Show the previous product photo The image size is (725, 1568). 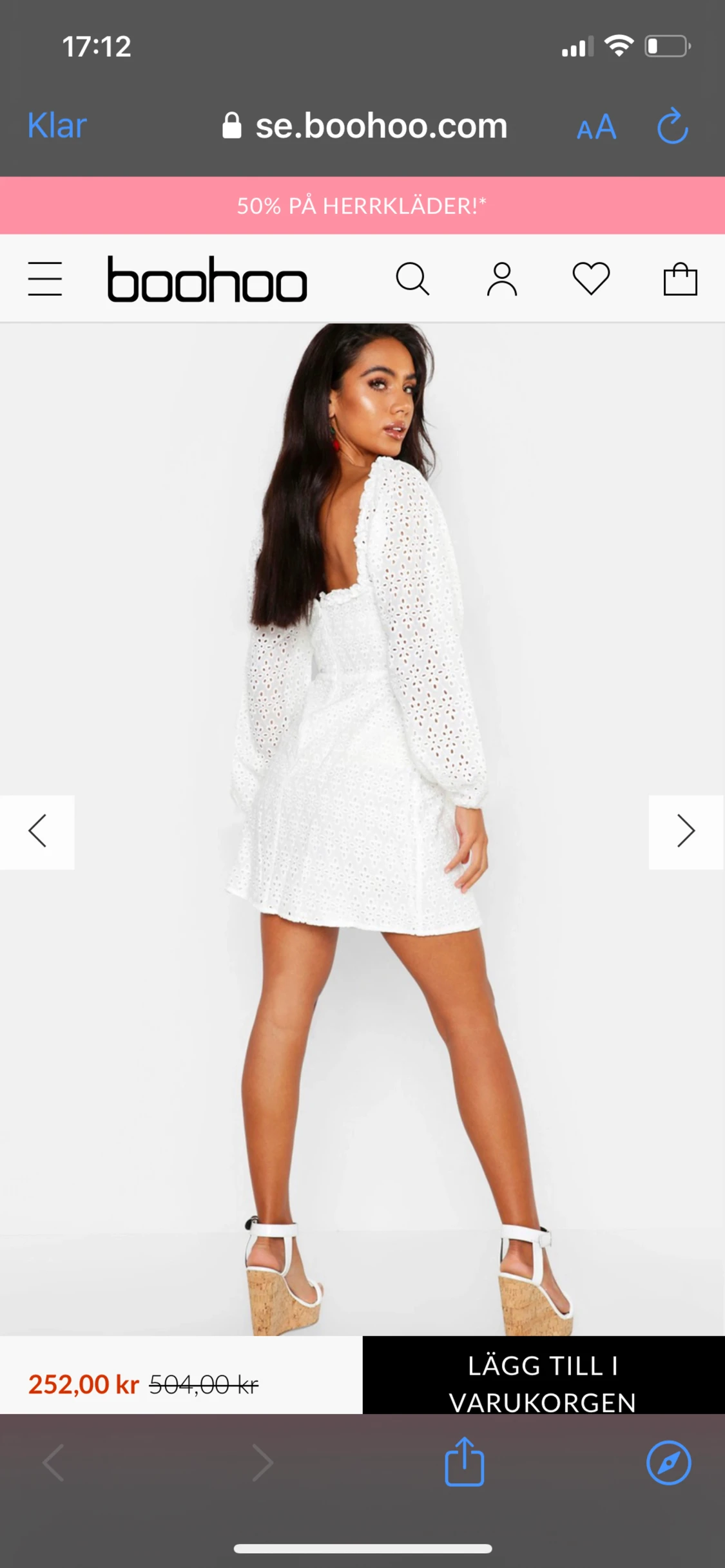(x=37, y=832)
